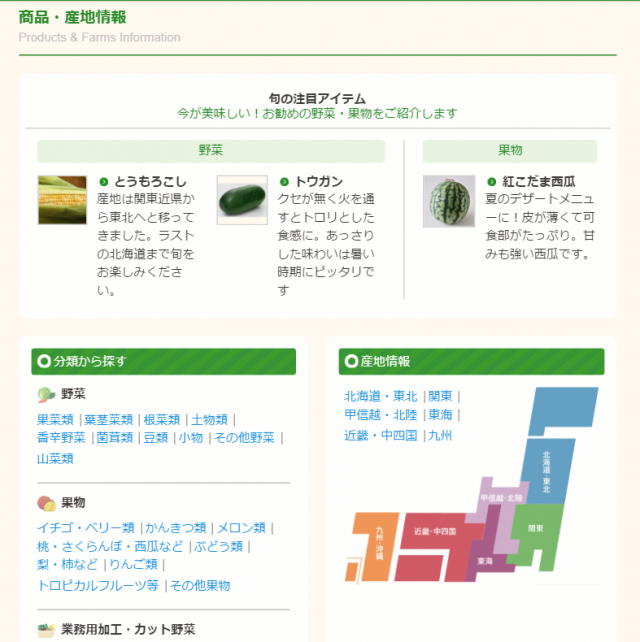The image size is (640, 642).
Task: Select the 甲信越・北陸 region link
Action: pos(380,415)
